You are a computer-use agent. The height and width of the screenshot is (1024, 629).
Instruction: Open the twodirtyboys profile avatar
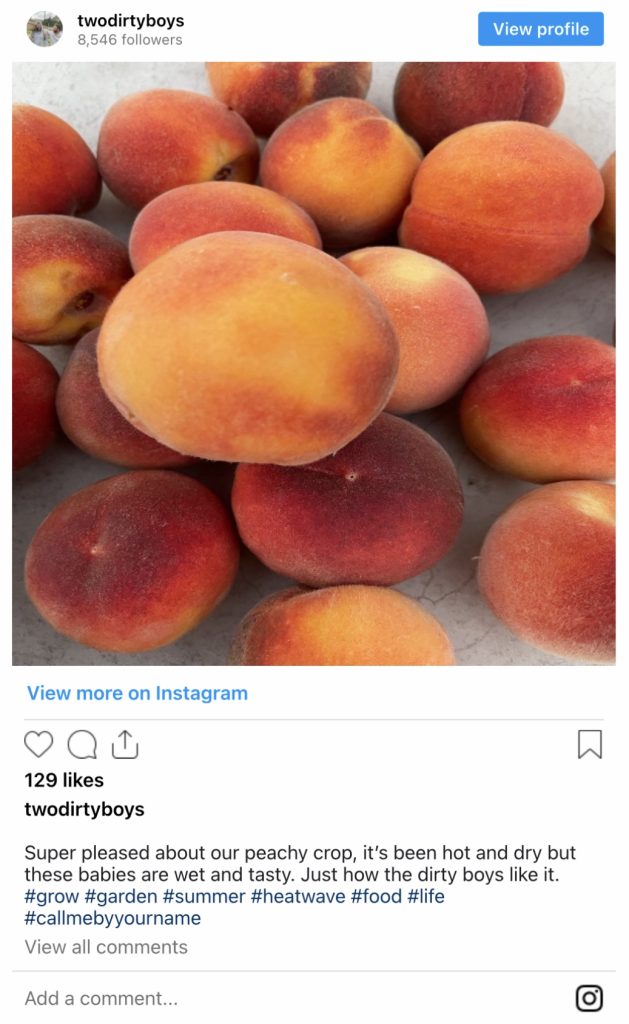tap(44, 29)
